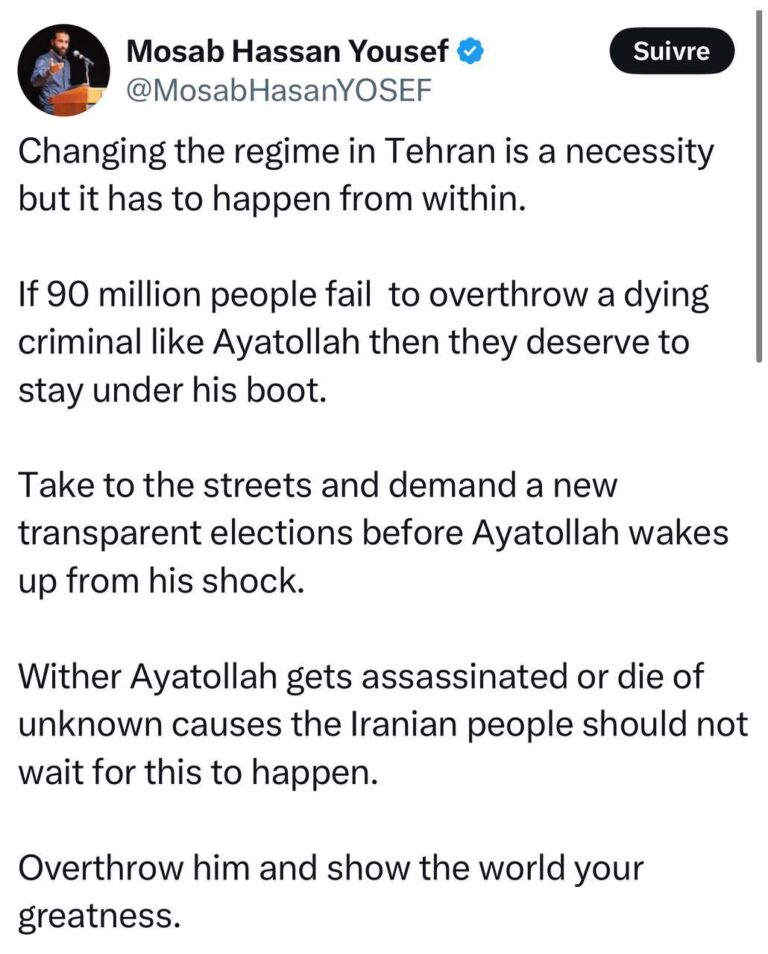Open Mosab Hassan Yousef's profile picture
Image resolution: width=768 pixels, height=954 pixels.
[65, 70]
